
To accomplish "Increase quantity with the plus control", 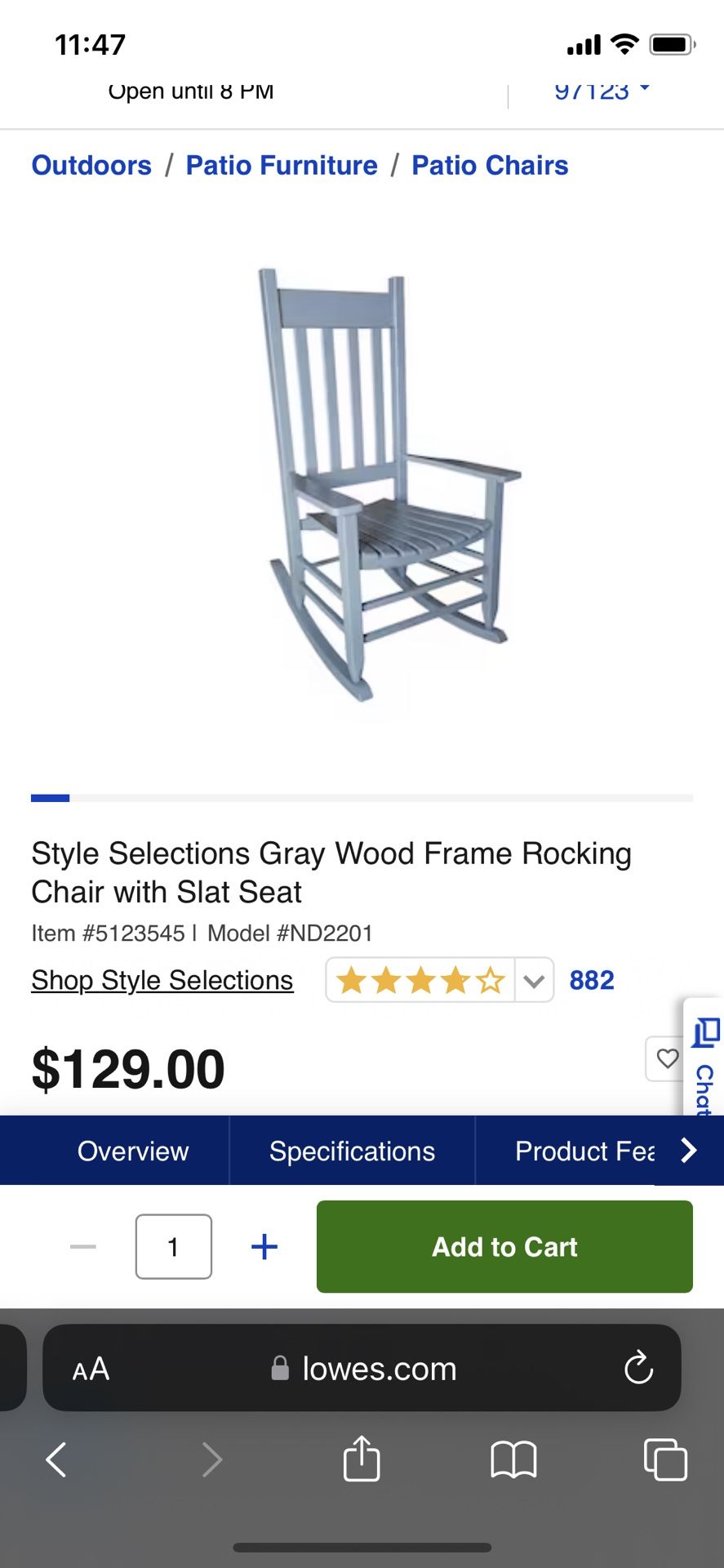I will pyautogui.click(x=263, y=1247).
